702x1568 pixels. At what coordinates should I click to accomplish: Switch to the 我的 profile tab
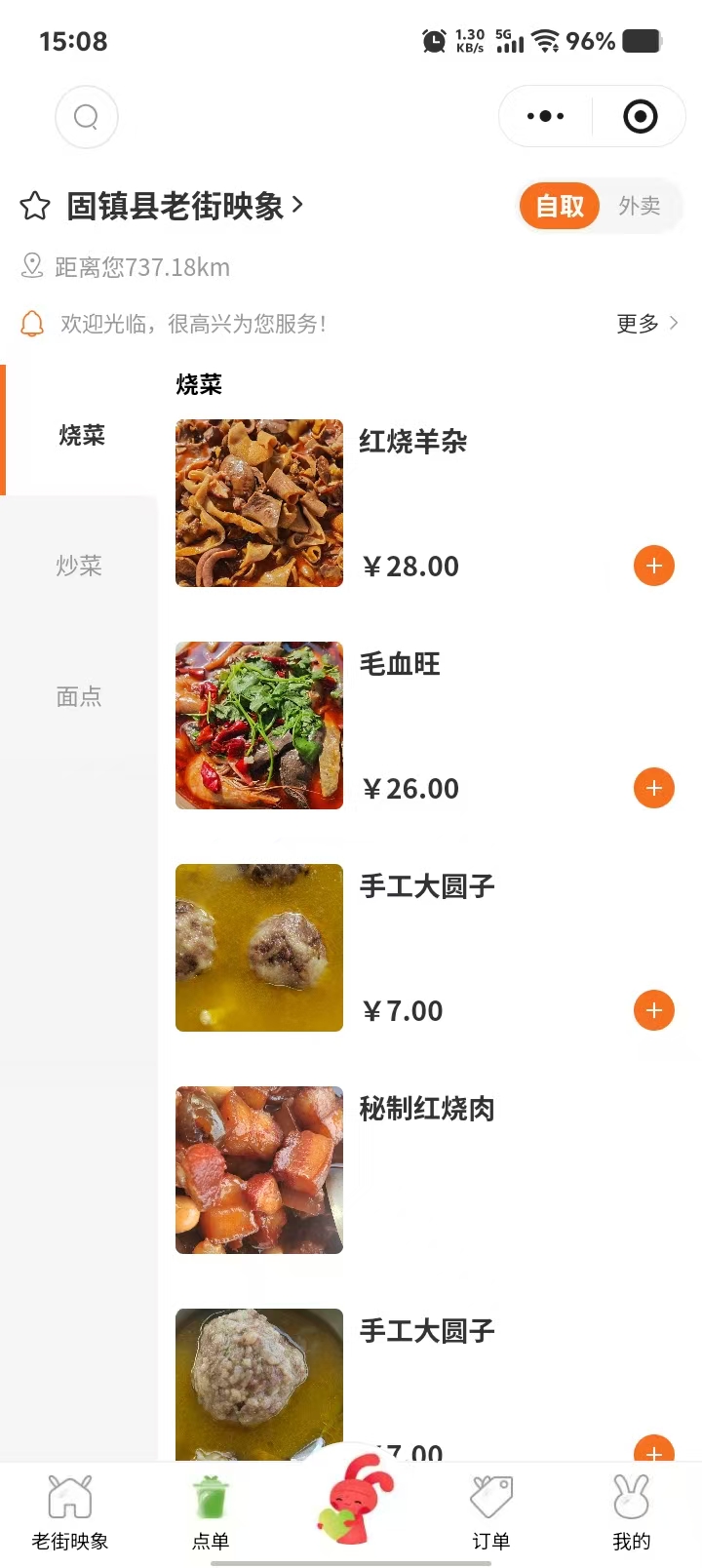tap(631, 1511)
